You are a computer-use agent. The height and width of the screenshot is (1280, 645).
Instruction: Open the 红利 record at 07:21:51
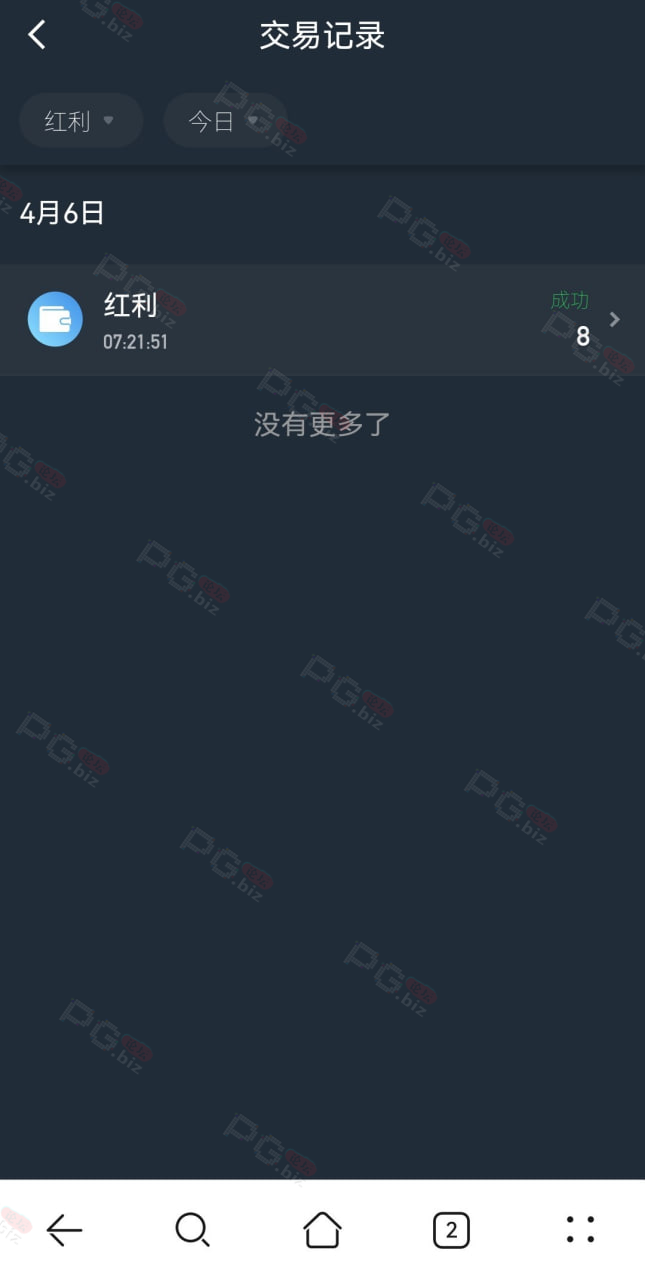322,320
